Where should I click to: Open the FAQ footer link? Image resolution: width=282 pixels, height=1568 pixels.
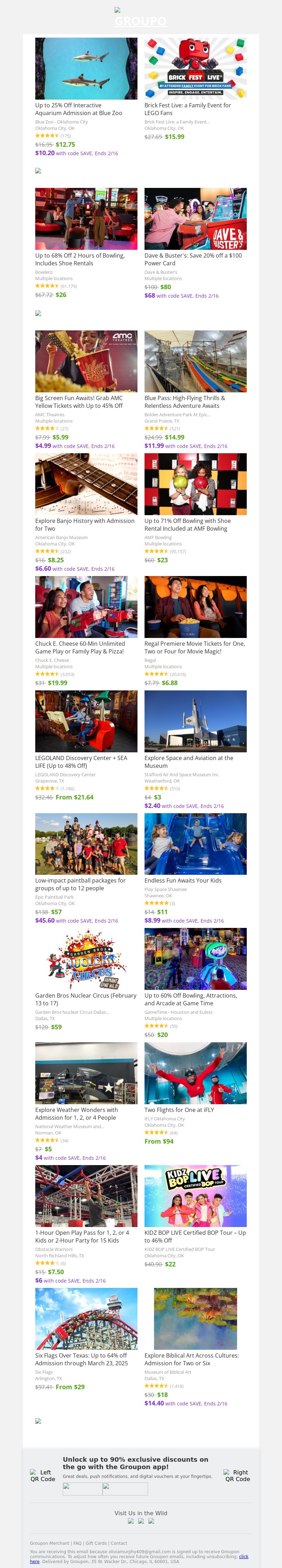pyautogui.click(x=78, y=1543)
